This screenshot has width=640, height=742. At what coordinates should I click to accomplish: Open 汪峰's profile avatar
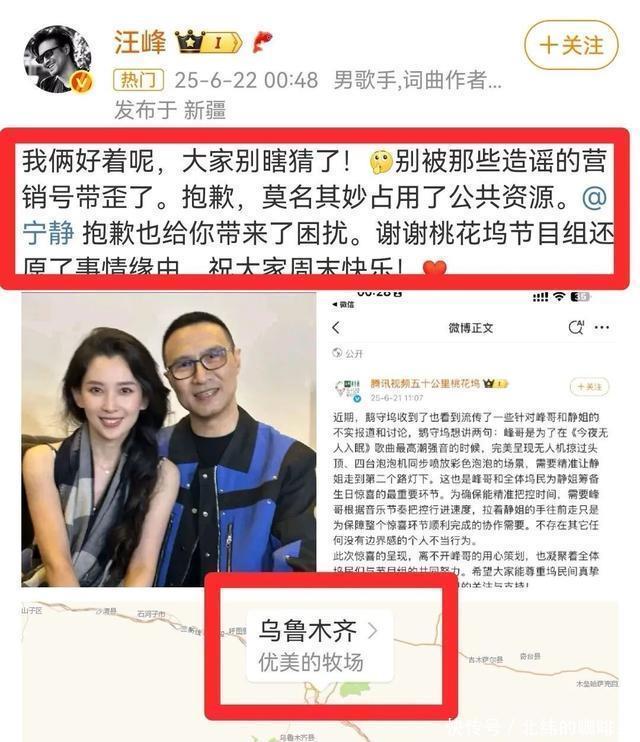[58, 59]
